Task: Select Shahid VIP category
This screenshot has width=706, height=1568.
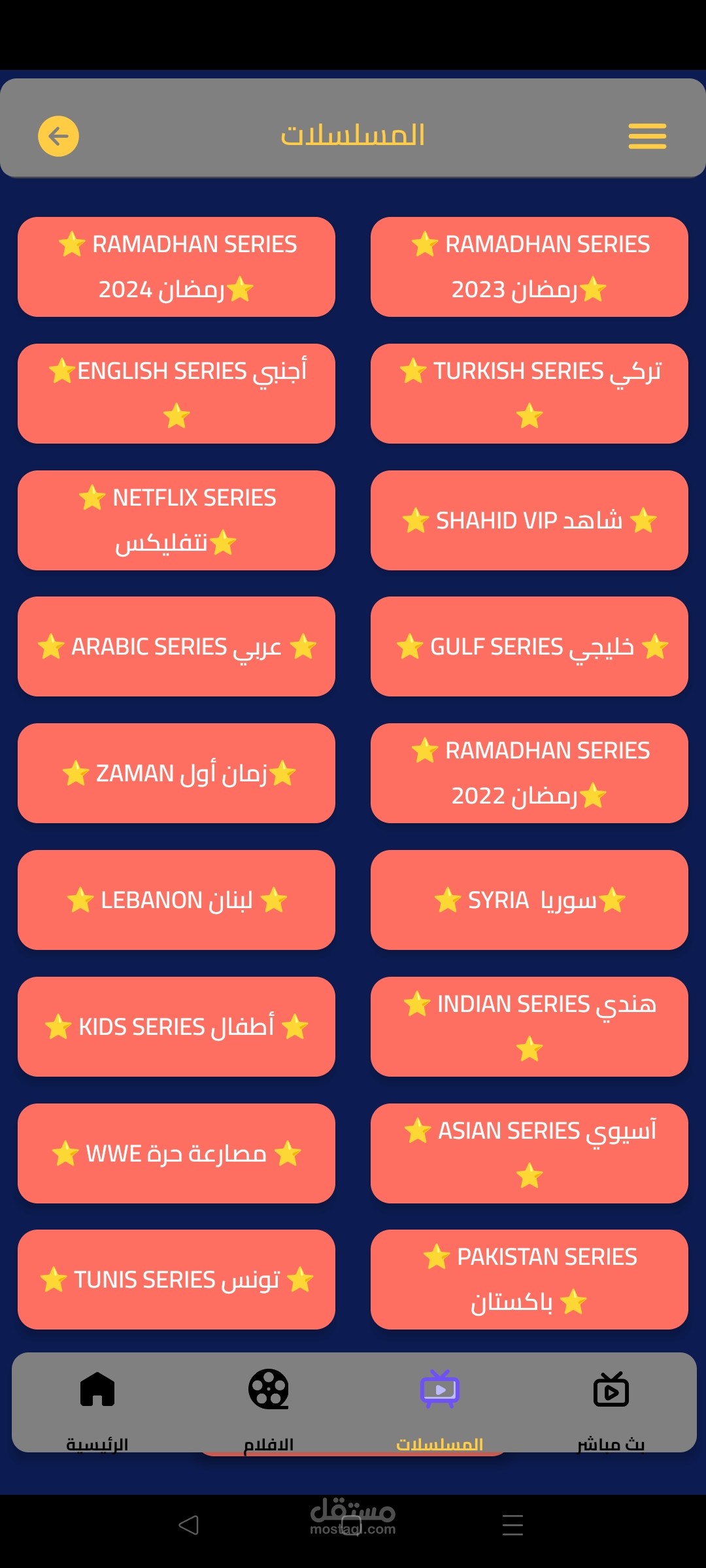Action: tap(529, 520)
